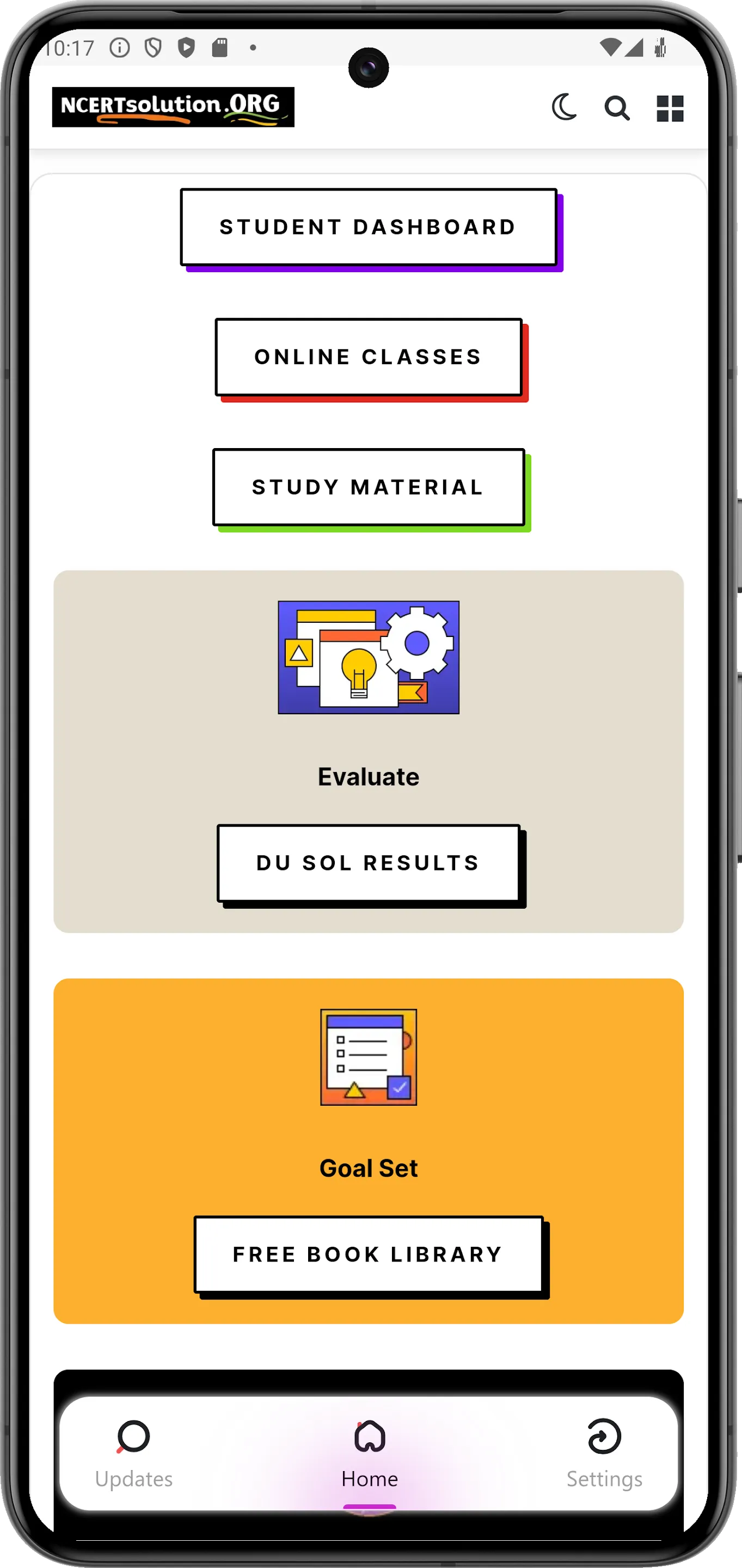Open the Student Dashboard button
This screenshot has width=742, height=1568.
(368, 227)
